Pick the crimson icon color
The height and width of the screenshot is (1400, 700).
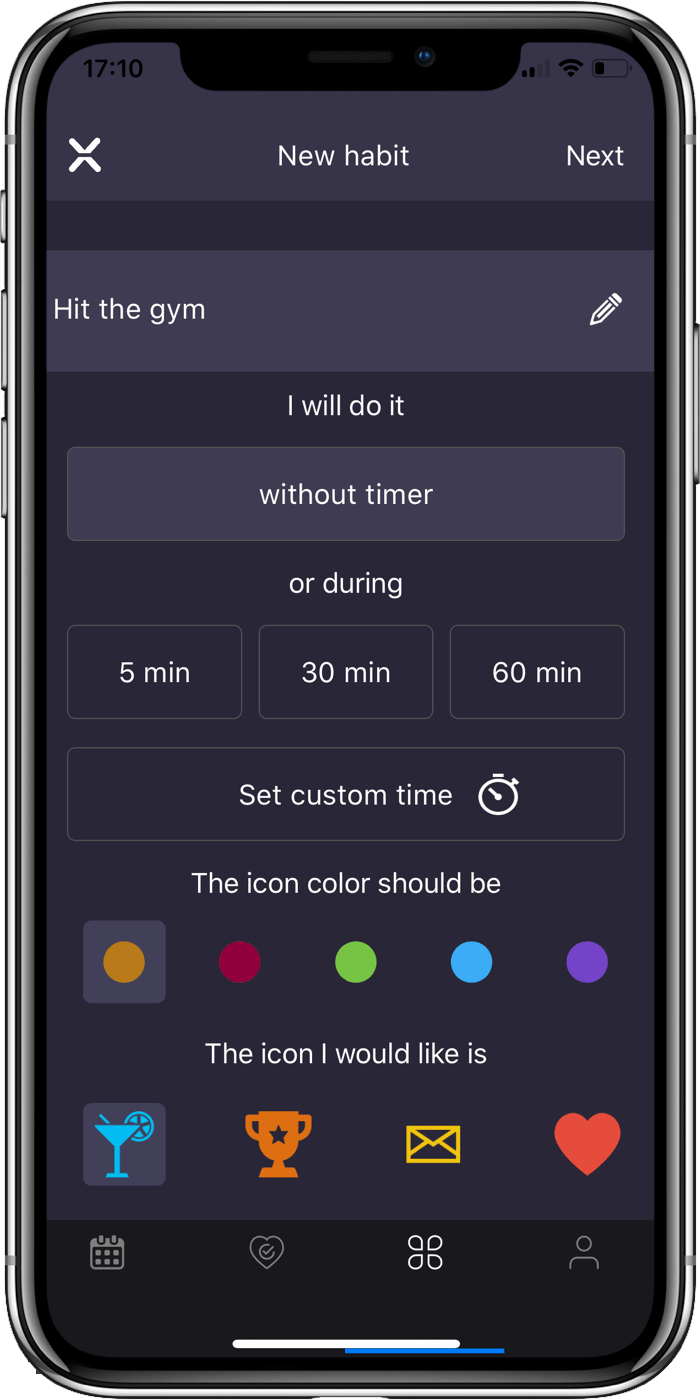[240, 962]
